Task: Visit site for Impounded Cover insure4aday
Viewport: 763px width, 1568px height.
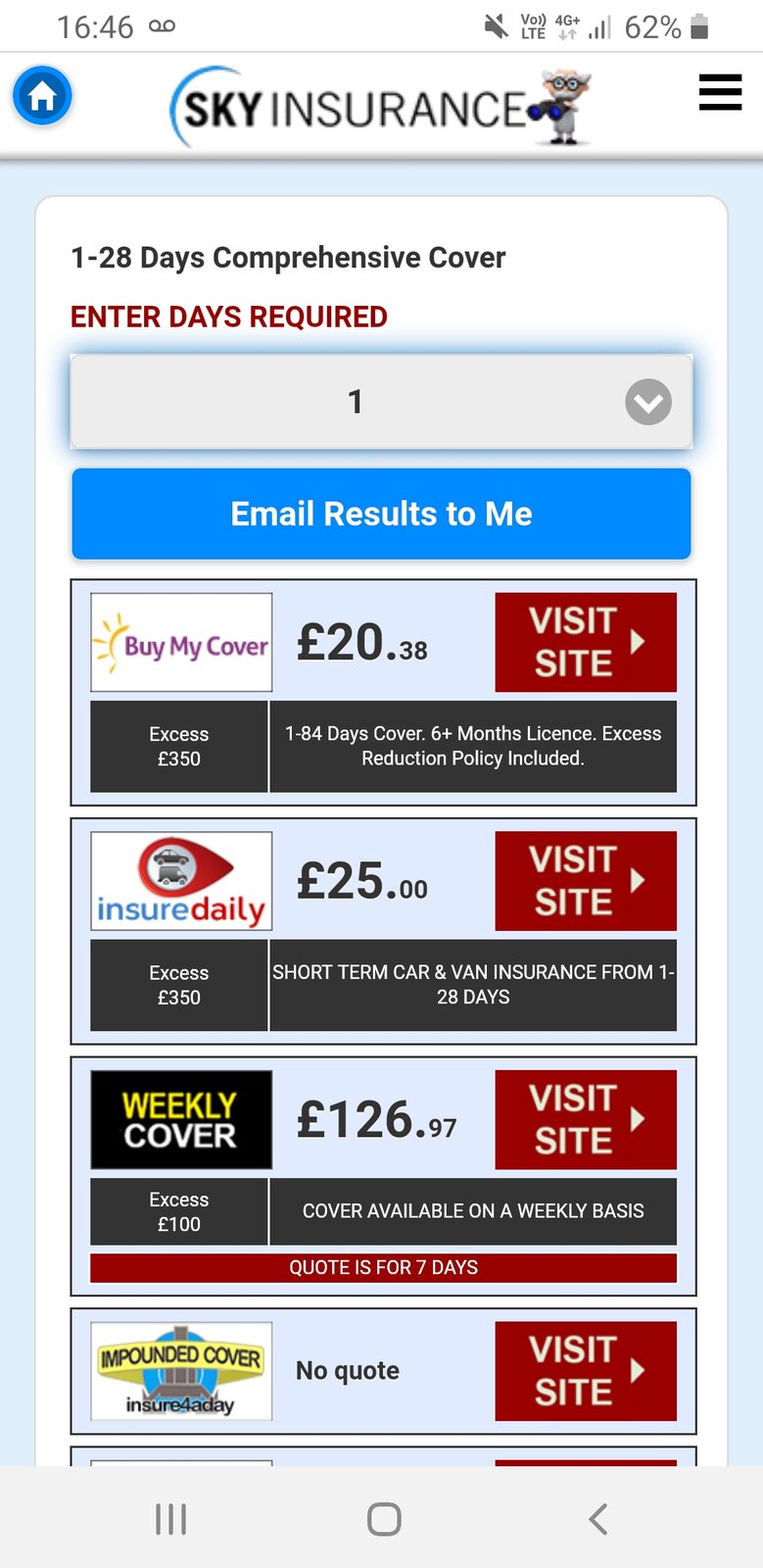Action: click(585, 1370)
